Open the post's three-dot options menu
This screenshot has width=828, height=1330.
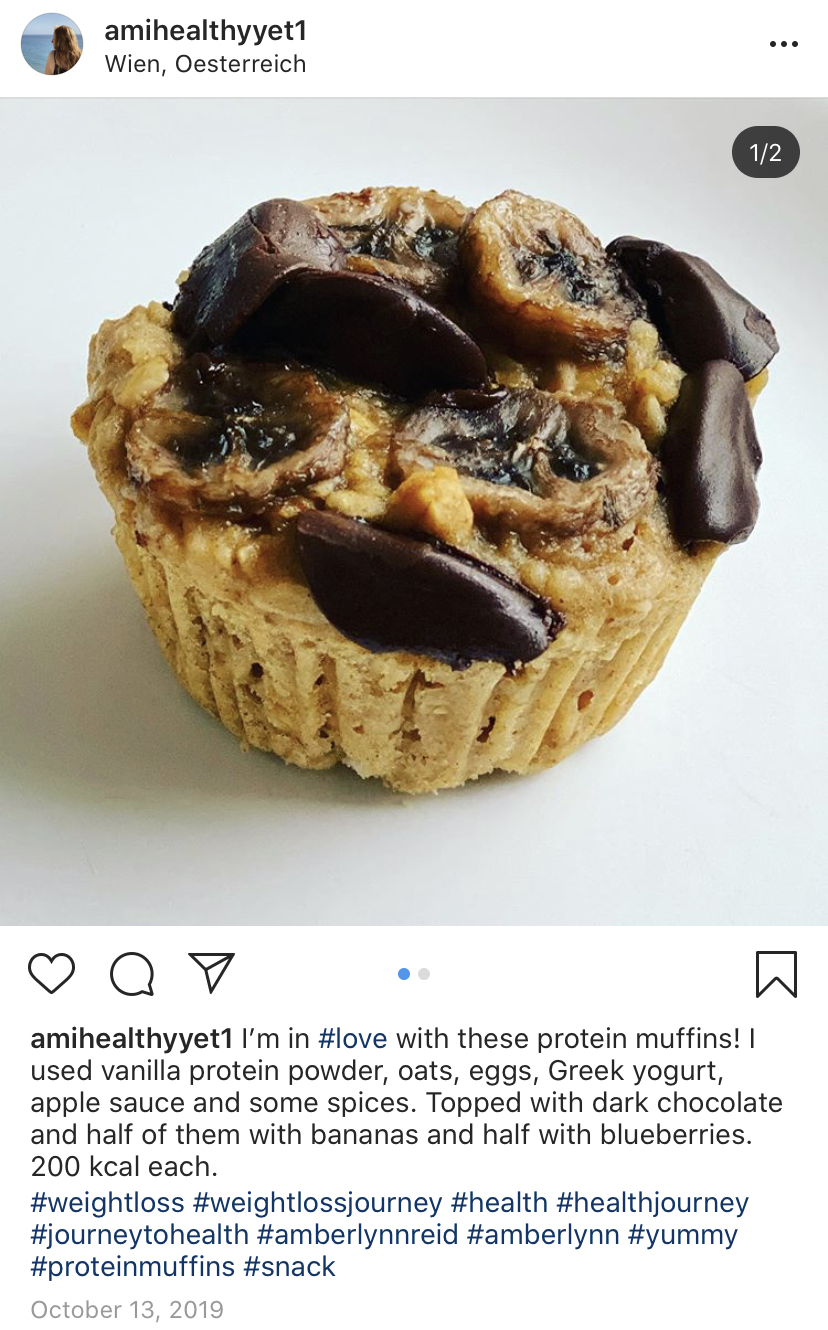[x=784, y=44]
